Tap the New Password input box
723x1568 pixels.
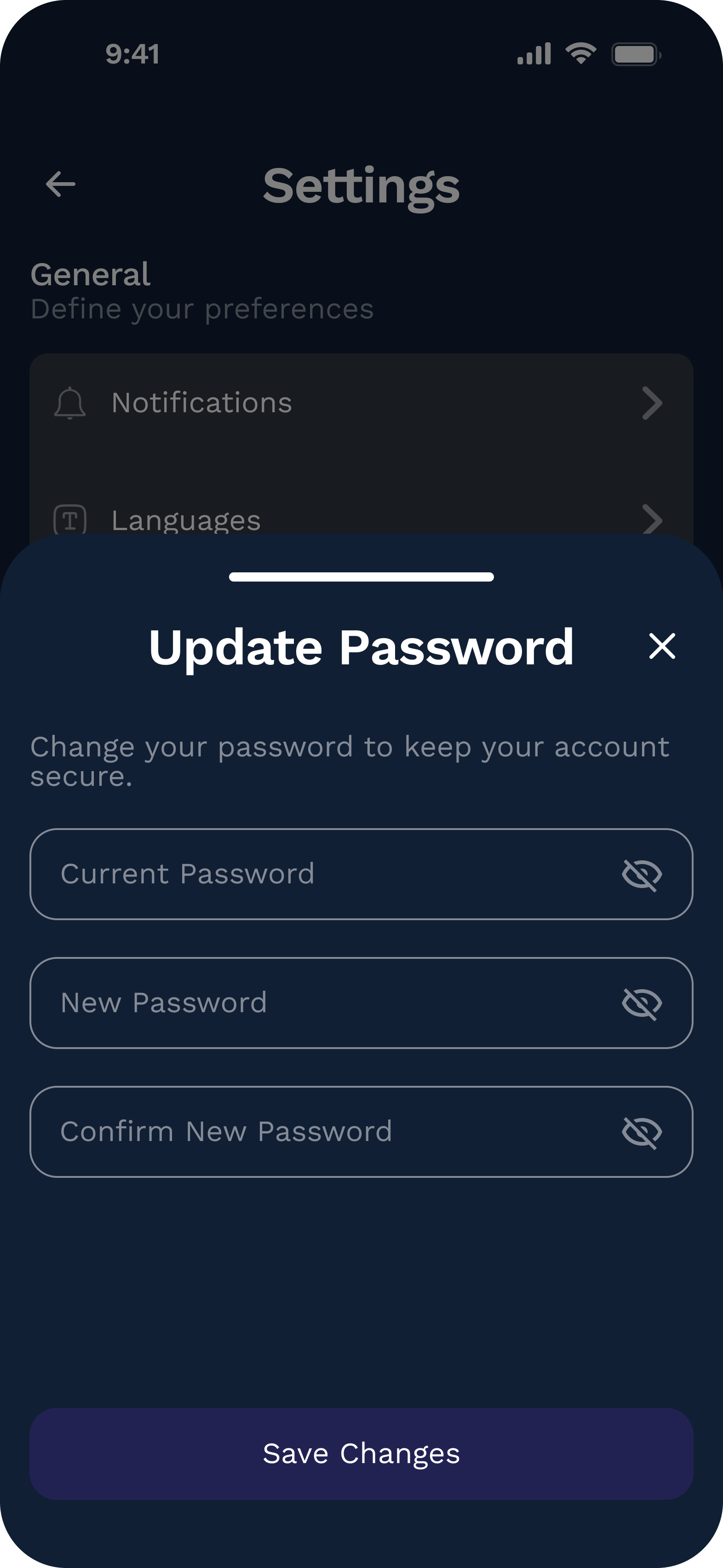point(304,1003)
